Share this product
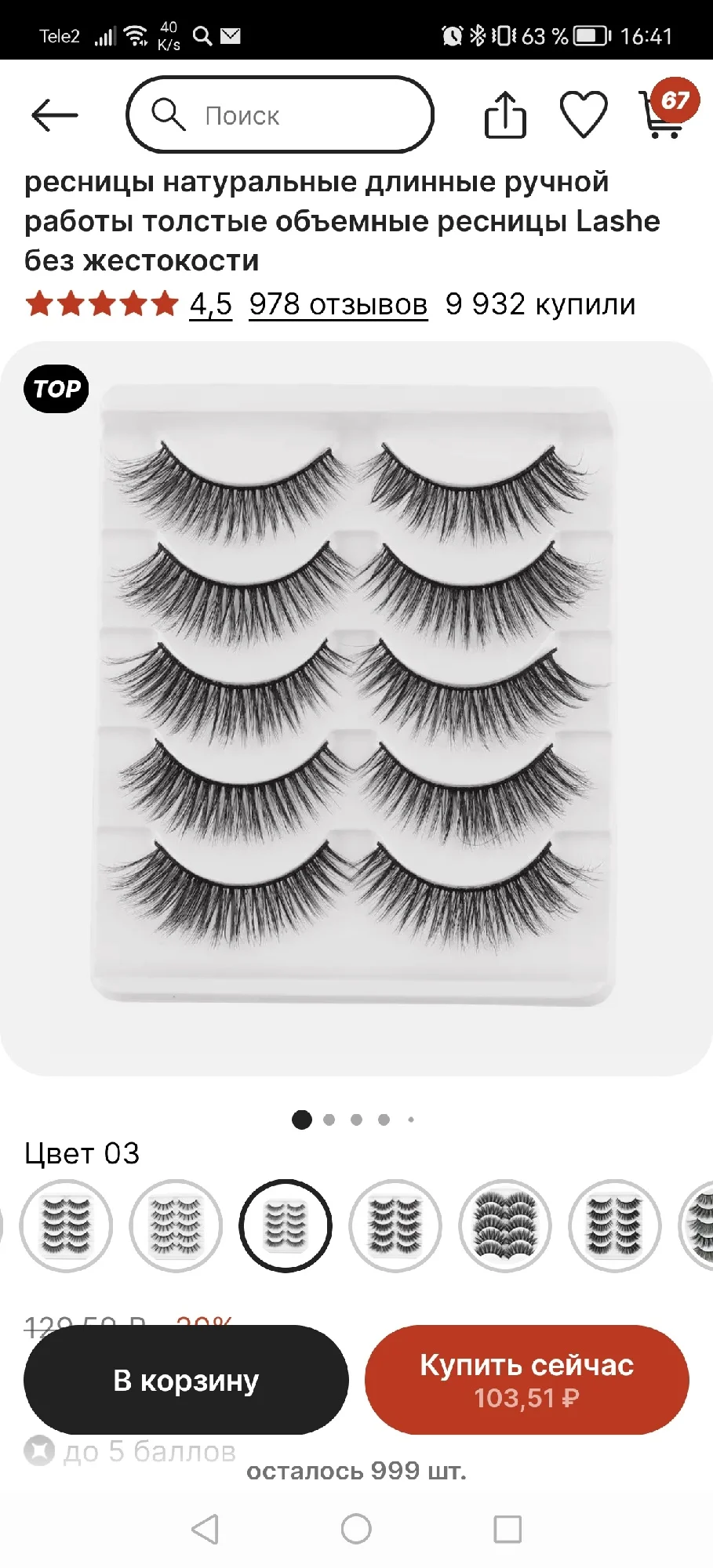 coord(505,114)
